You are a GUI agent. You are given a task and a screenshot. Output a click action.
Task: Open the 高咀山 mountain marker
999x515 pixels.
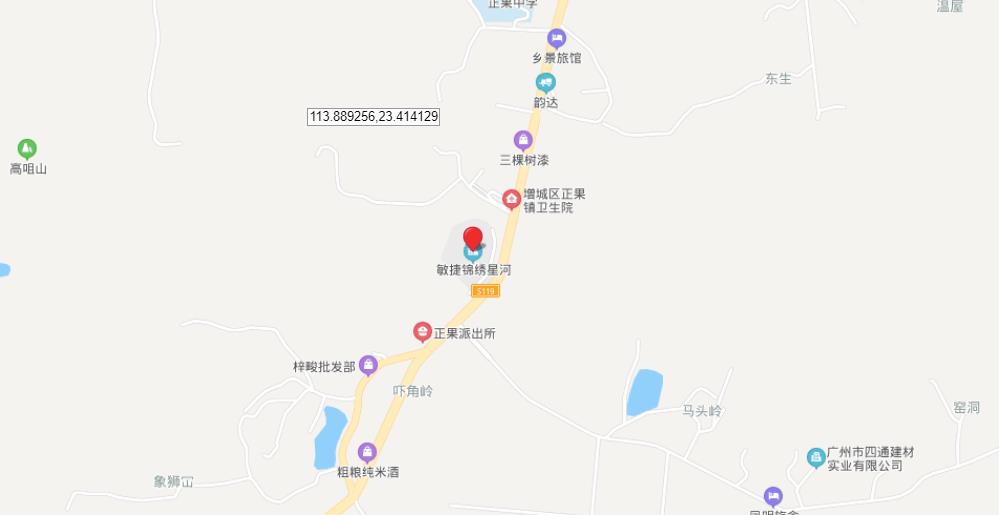pyautogui.click(x=28, y=149)
